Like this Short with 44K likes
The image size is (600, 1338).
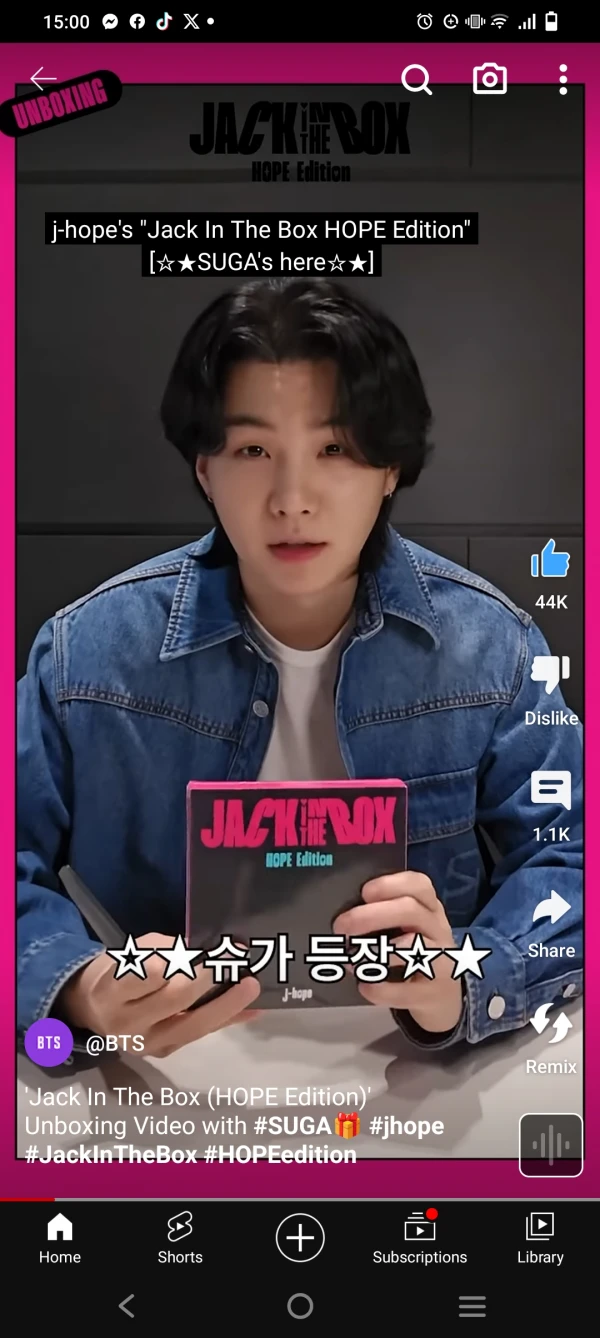(x=550, y=561)
